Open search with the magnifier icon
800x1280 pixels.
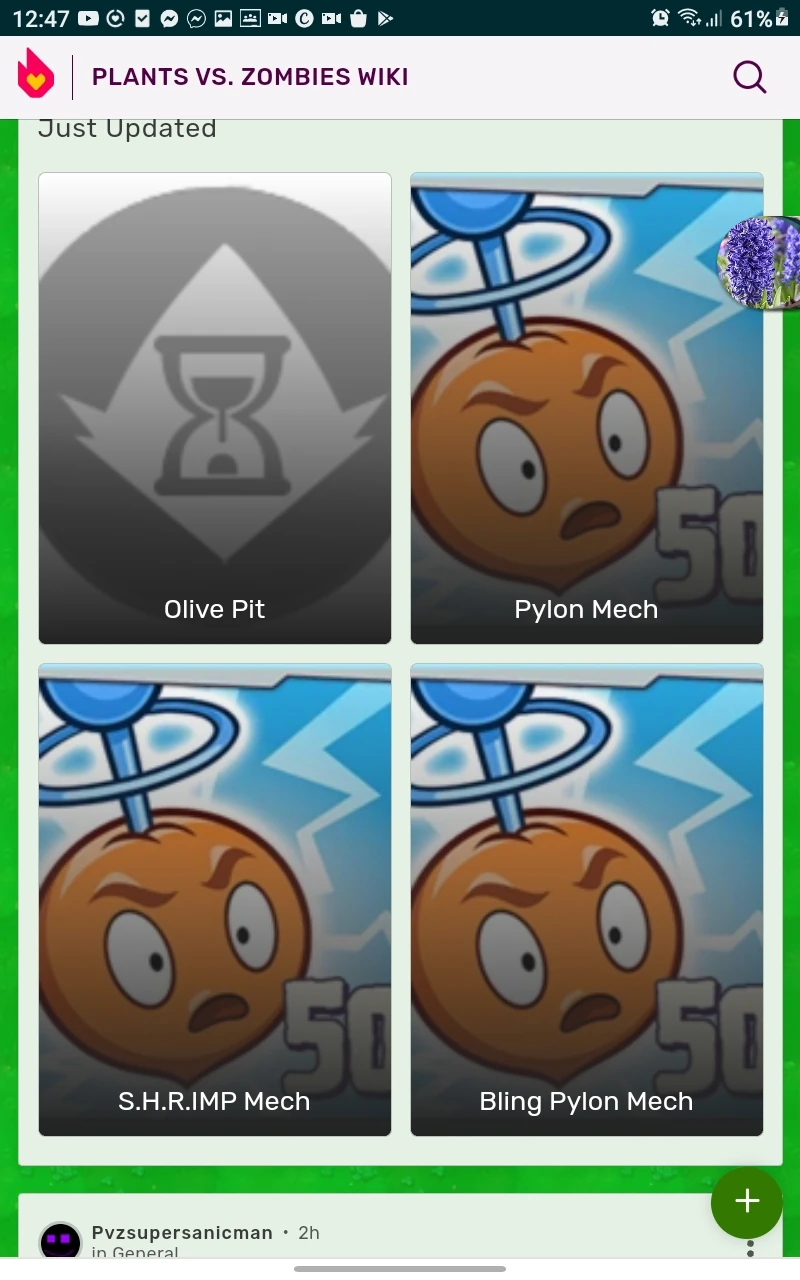(748, 77)
